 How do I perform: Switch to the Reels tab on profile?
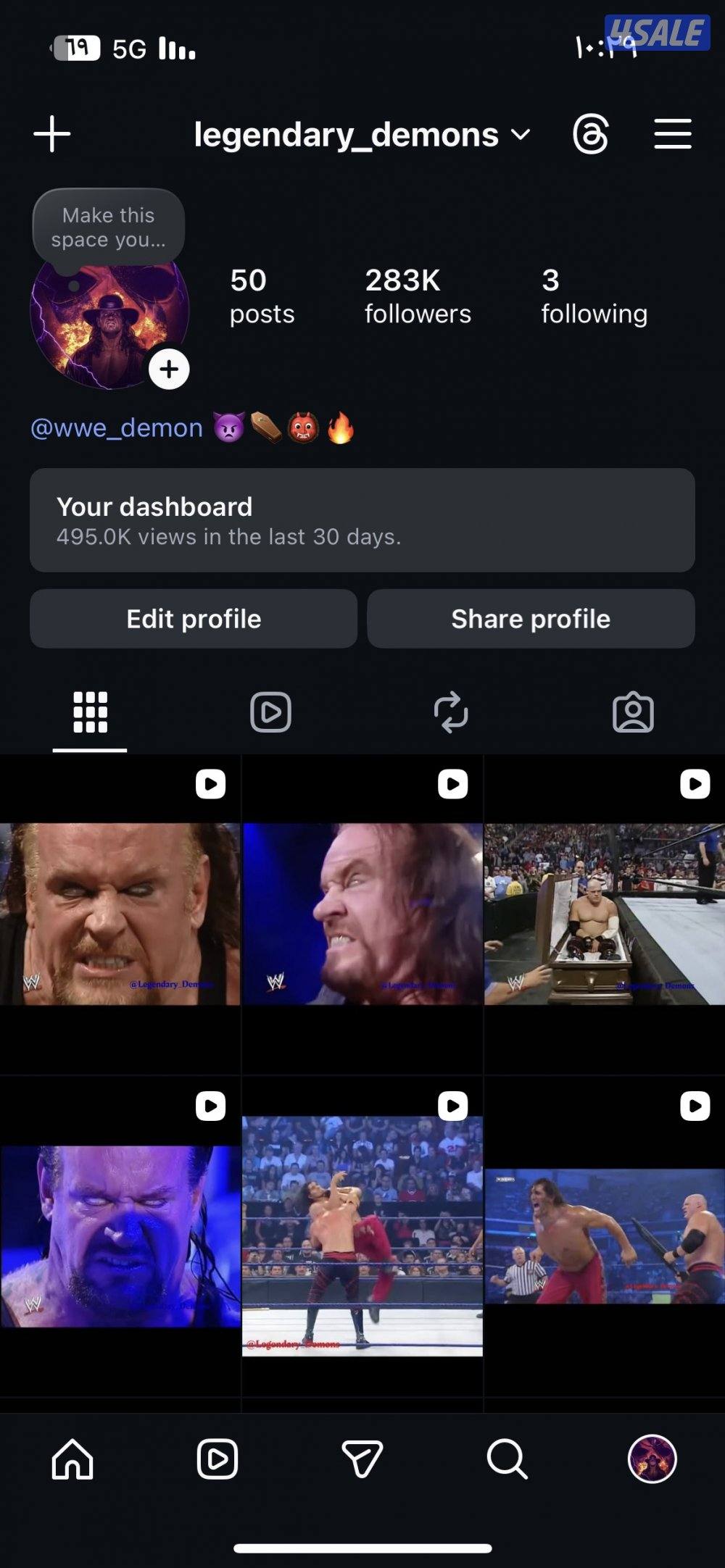click(x=270, y=712)
